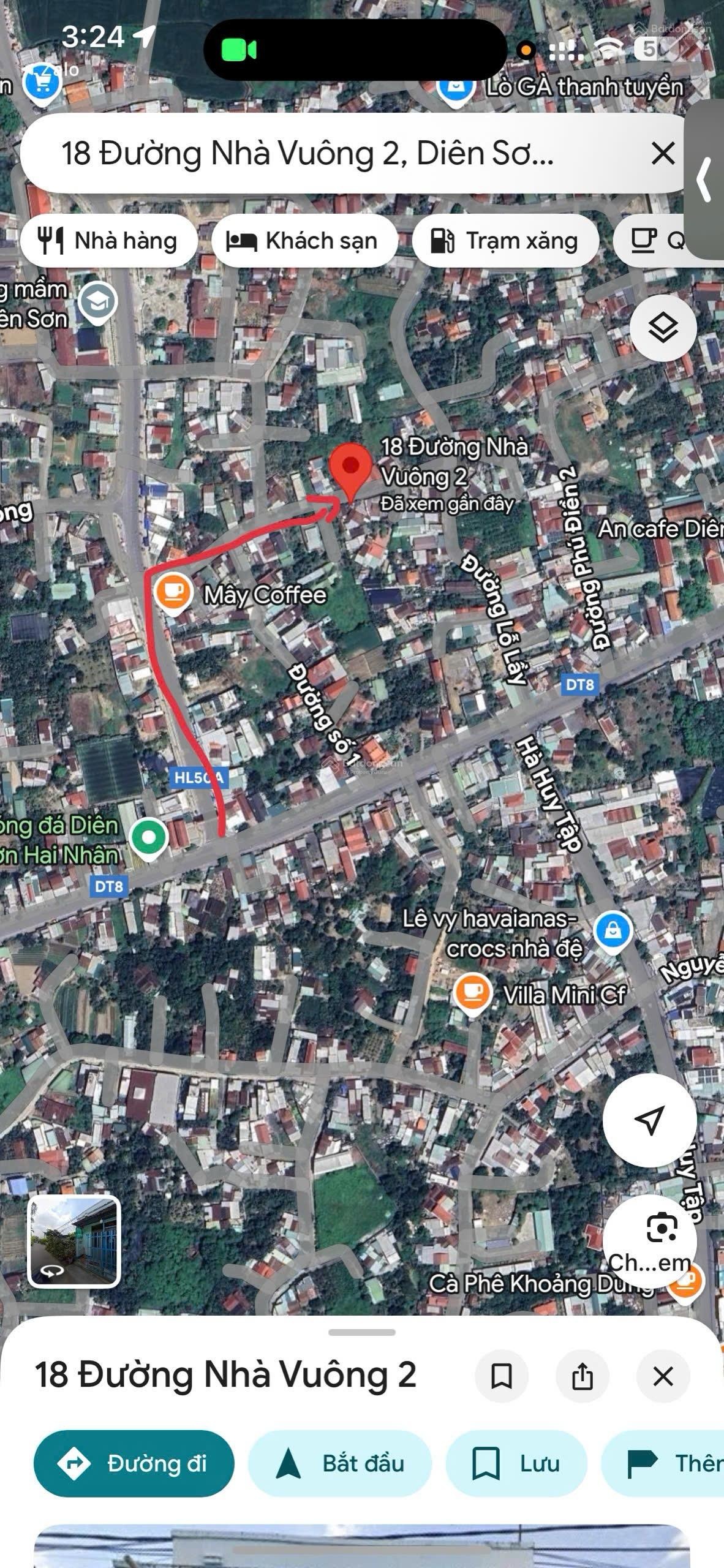Image resolution: width=724 pixels, height=1568 pixels.
Task: Filter by Khách sạn
Action: [x=303, y=241]
